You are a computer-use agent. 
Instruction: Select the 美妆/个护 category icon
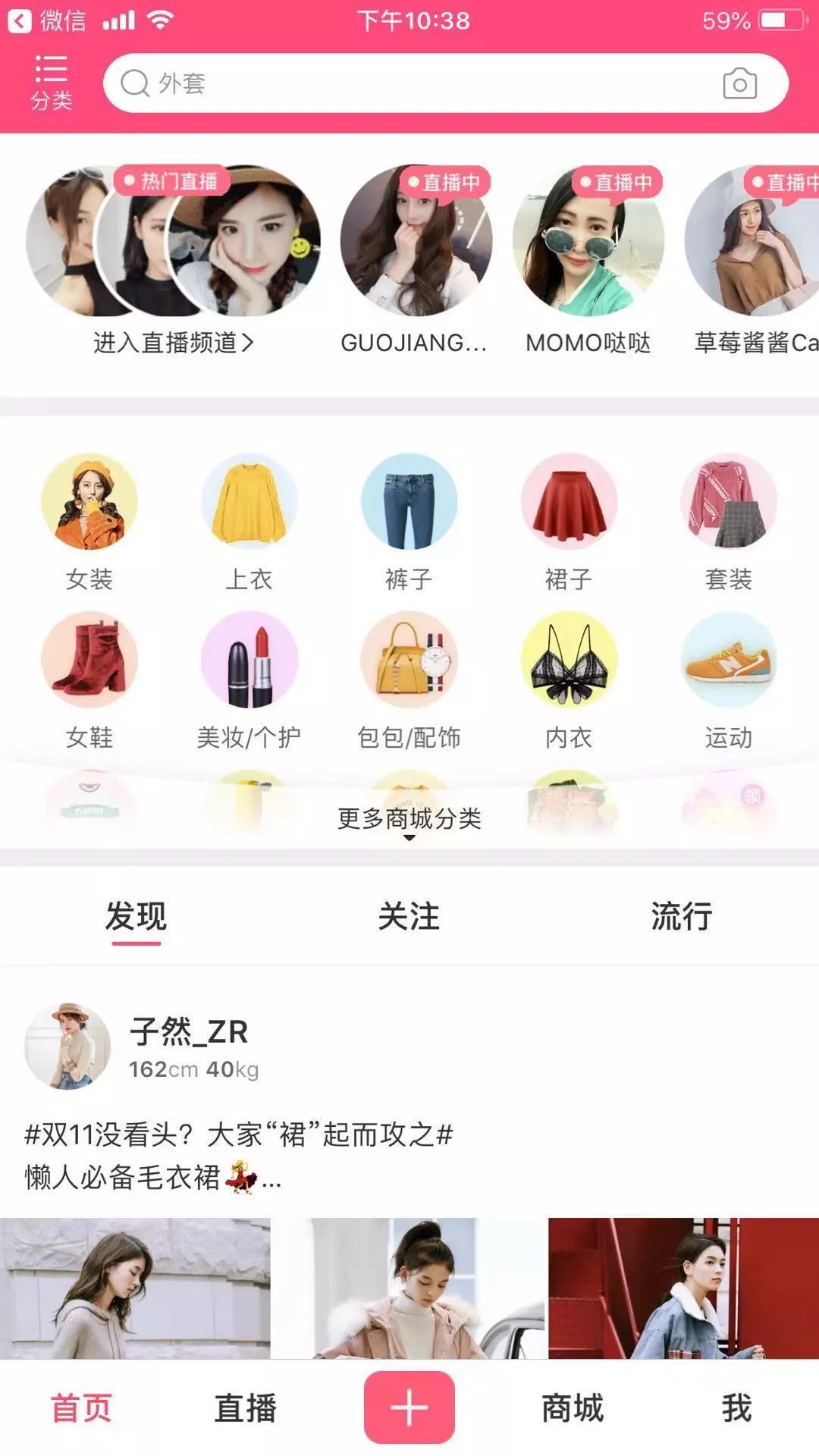click(250, 660)
